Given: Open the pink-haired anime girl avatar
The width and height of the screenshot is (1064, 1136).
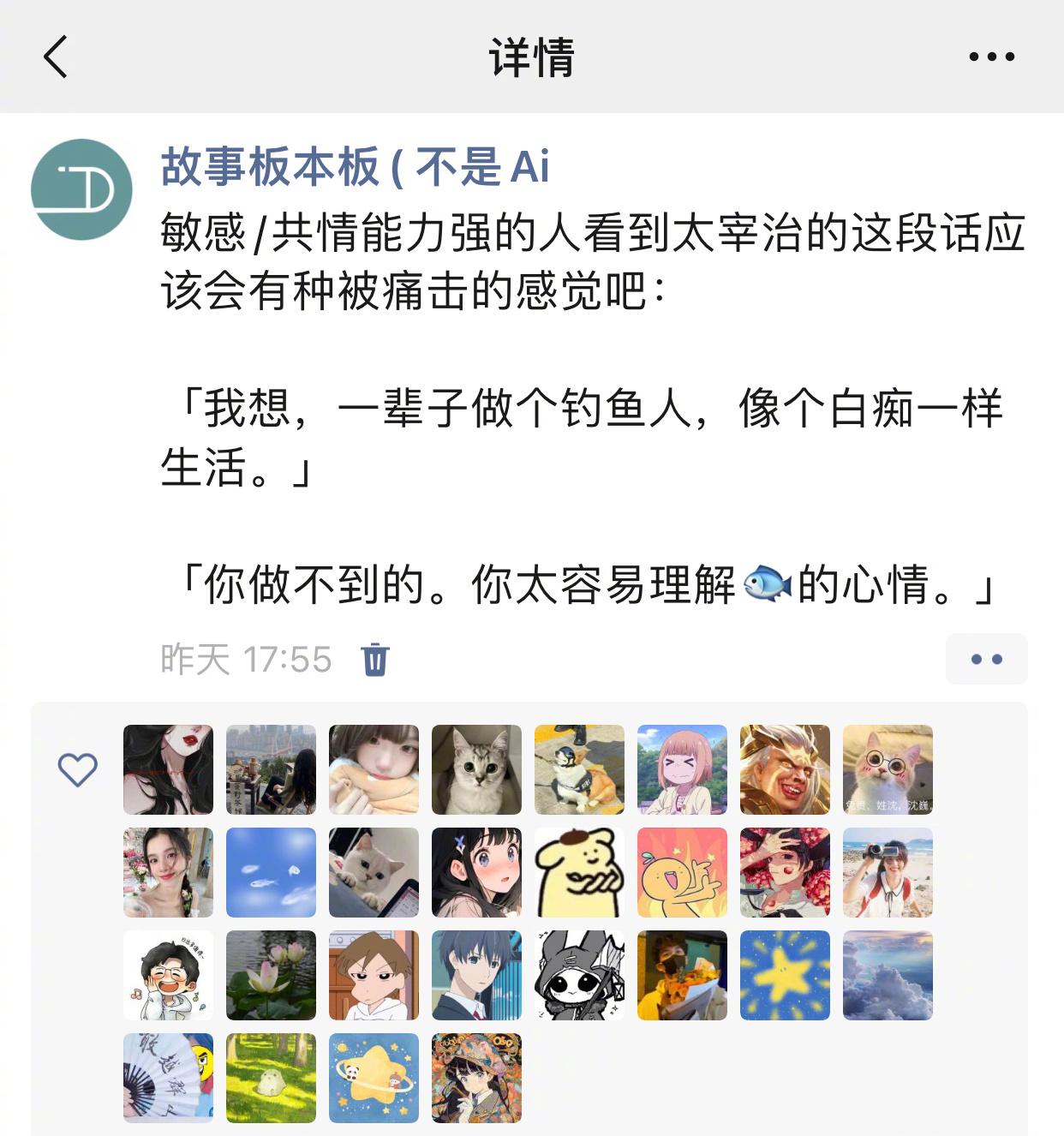Looking at the screenshot, I should (x=682, y=769).
